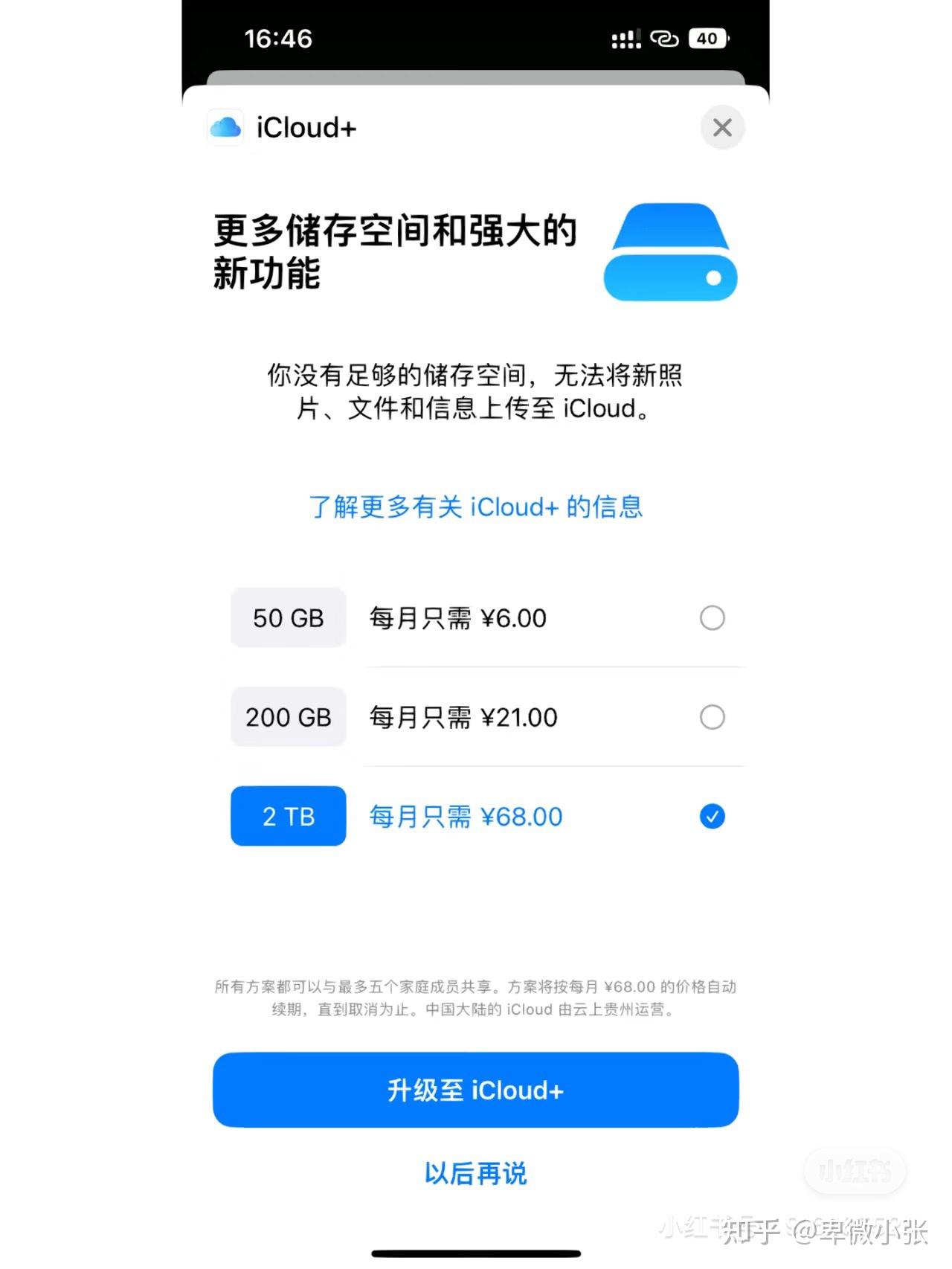
Task: Select the blue 2 TB badge
Action: pos(288,816)
